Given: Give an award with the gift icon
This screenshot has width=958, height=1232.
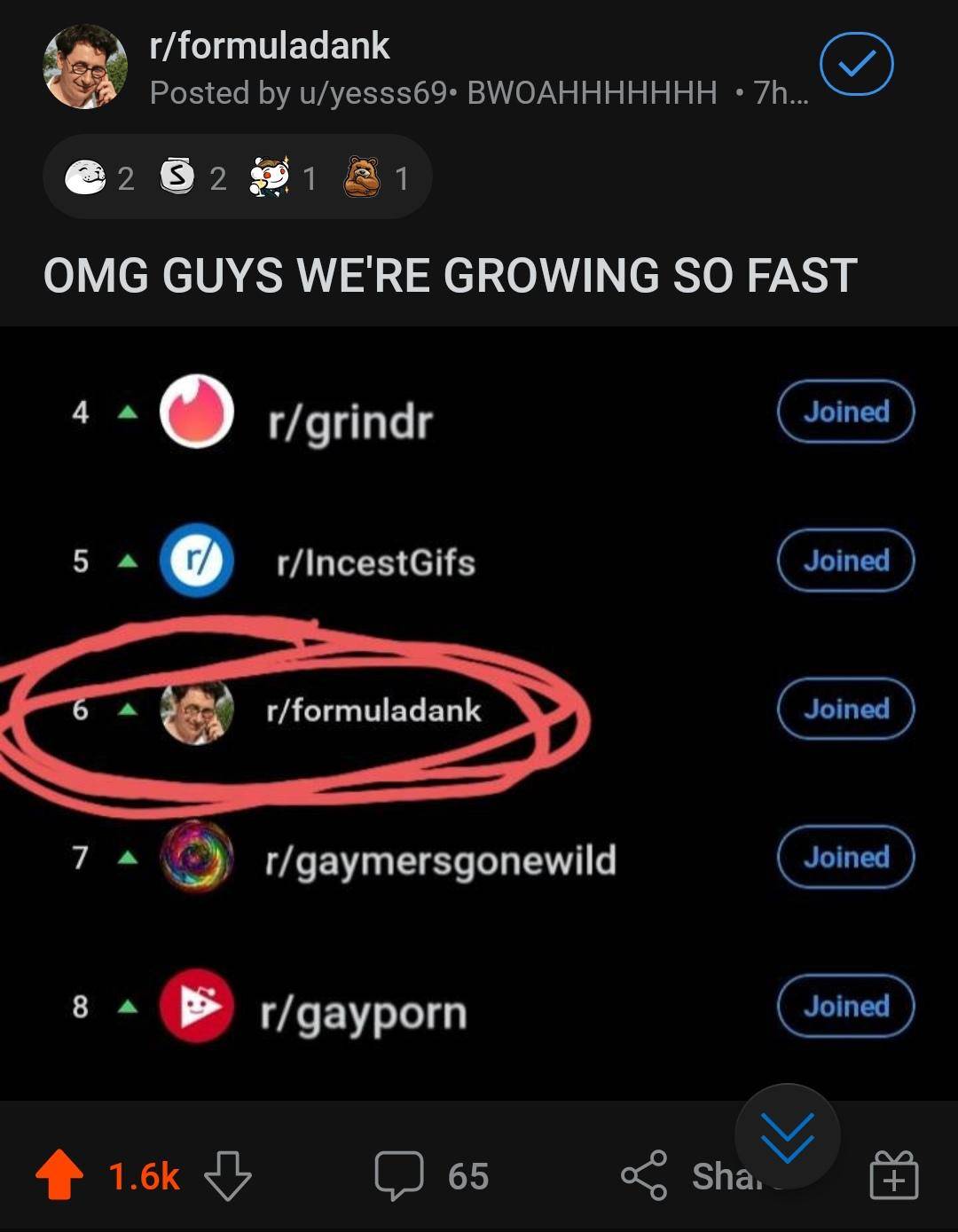Looking at the screenshot, I should click(x=893, y=1176).
